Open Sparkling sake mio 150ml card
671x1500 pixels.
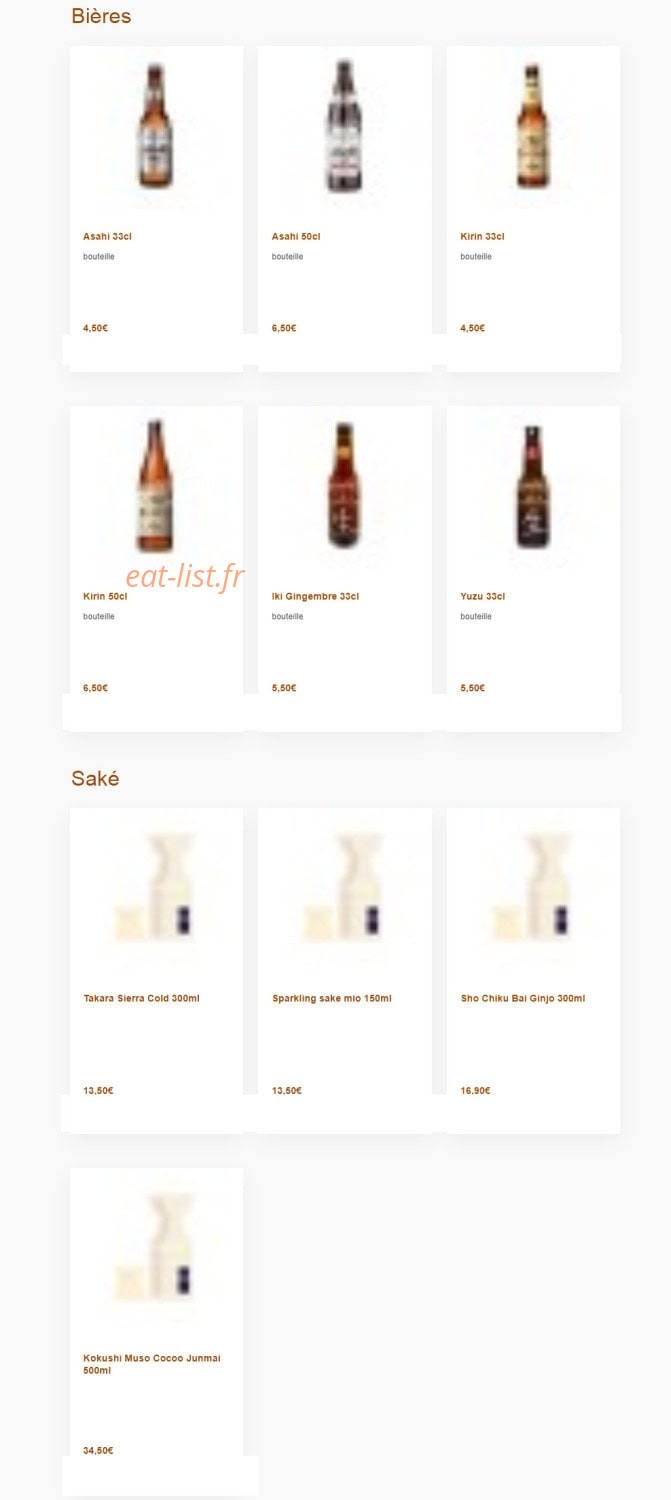click(345, 970)
